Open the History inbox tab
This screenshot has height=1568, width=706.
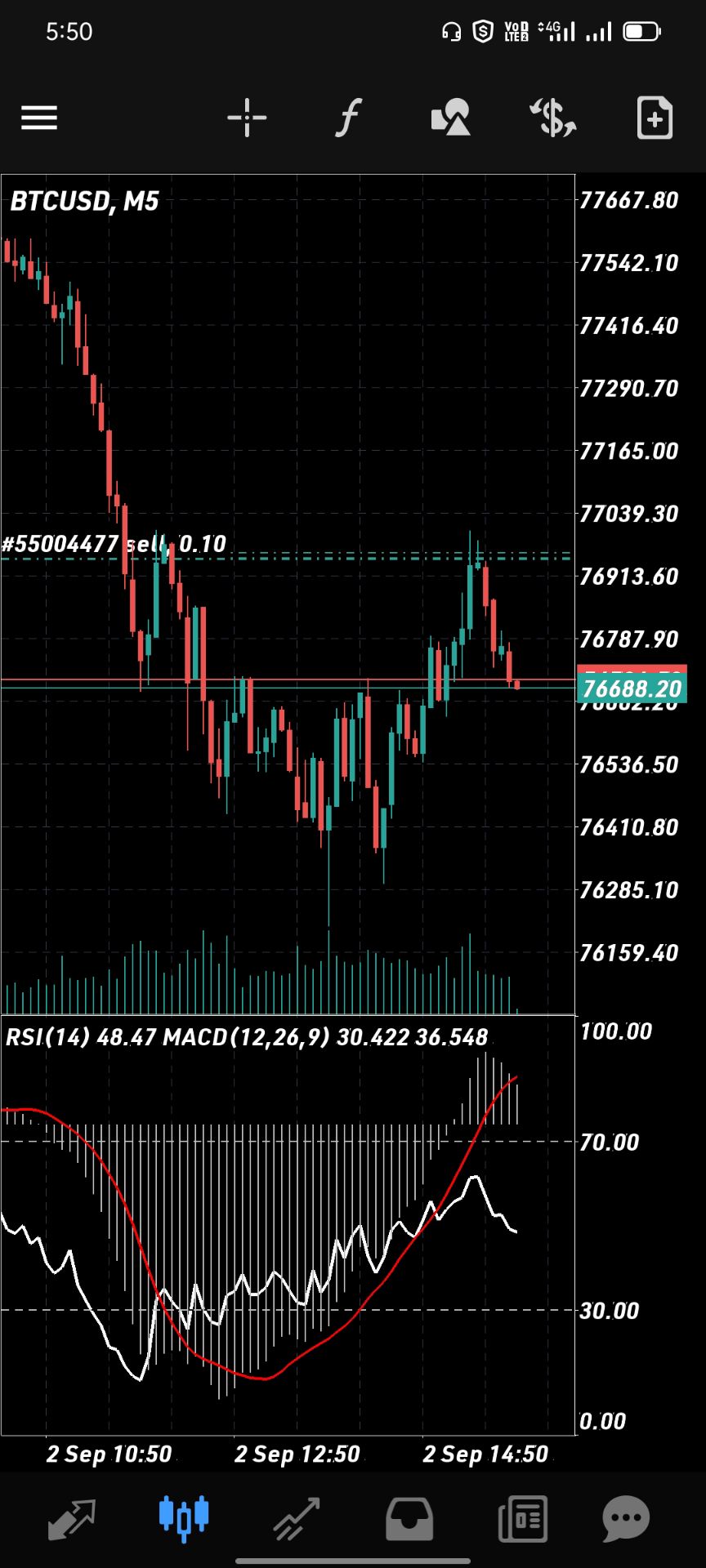(x=409, y=1519)
